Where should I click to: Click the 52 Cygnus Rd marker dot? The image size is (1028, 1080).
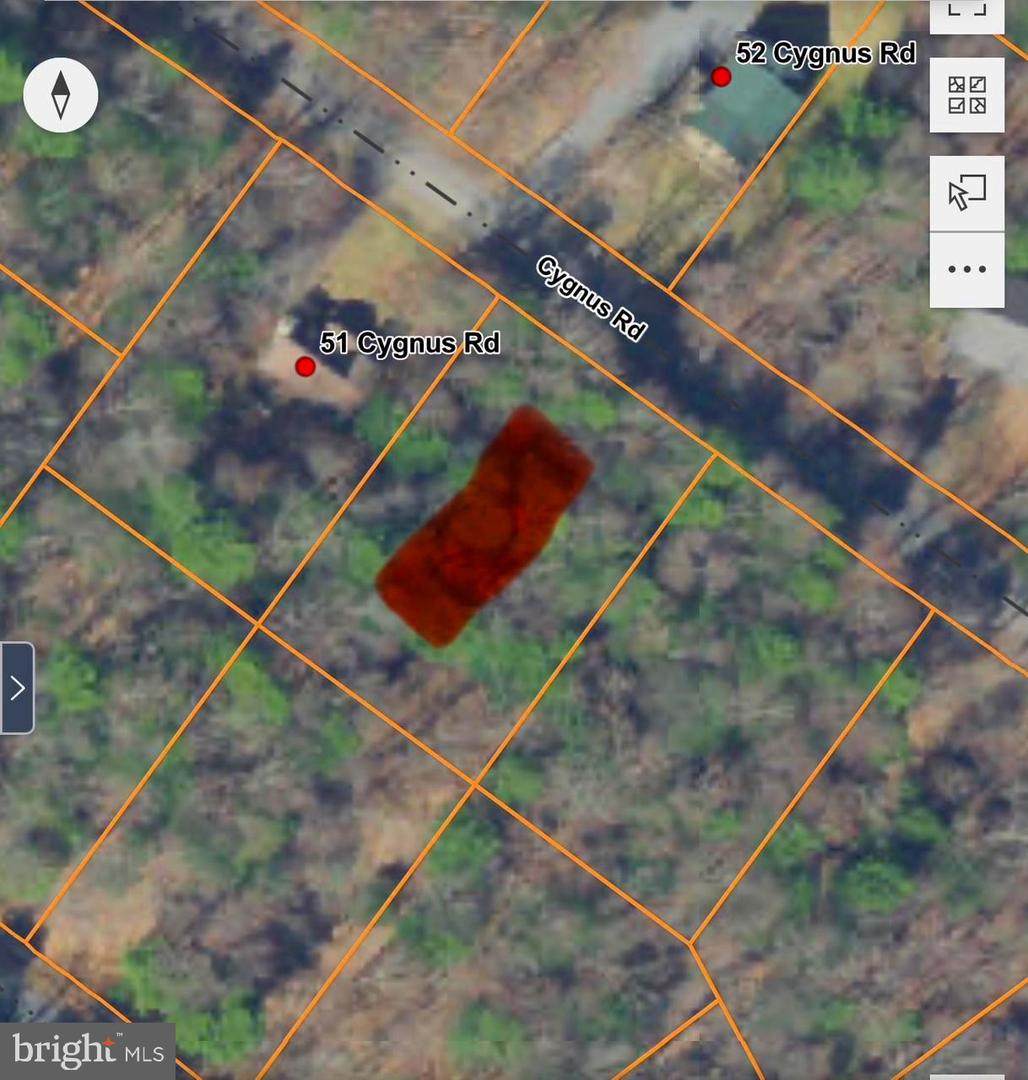point(723,76)
